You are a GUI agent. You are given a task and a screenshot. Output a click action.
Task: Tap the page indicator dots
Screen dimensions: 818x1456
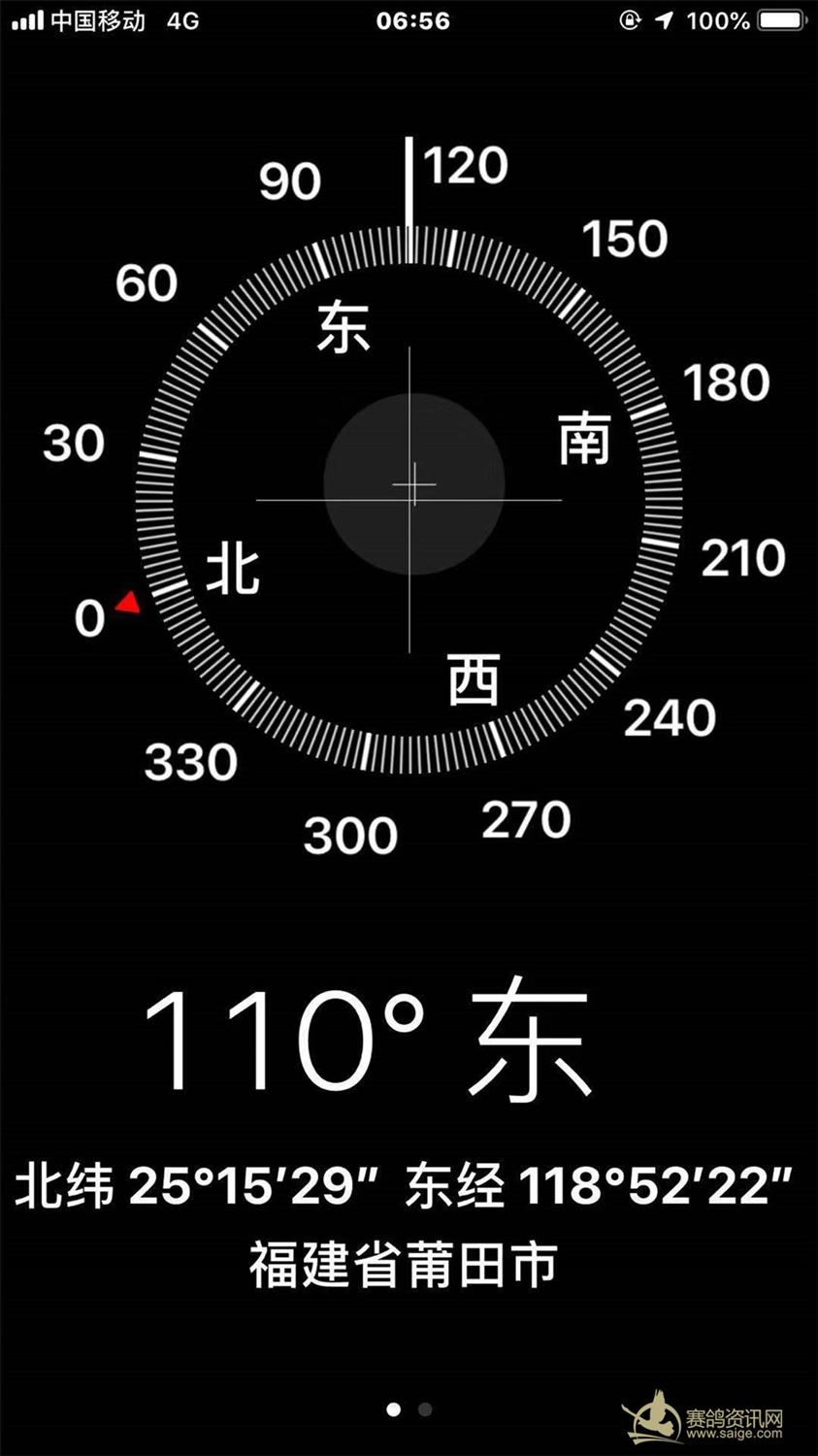(x=409, y=1408)
